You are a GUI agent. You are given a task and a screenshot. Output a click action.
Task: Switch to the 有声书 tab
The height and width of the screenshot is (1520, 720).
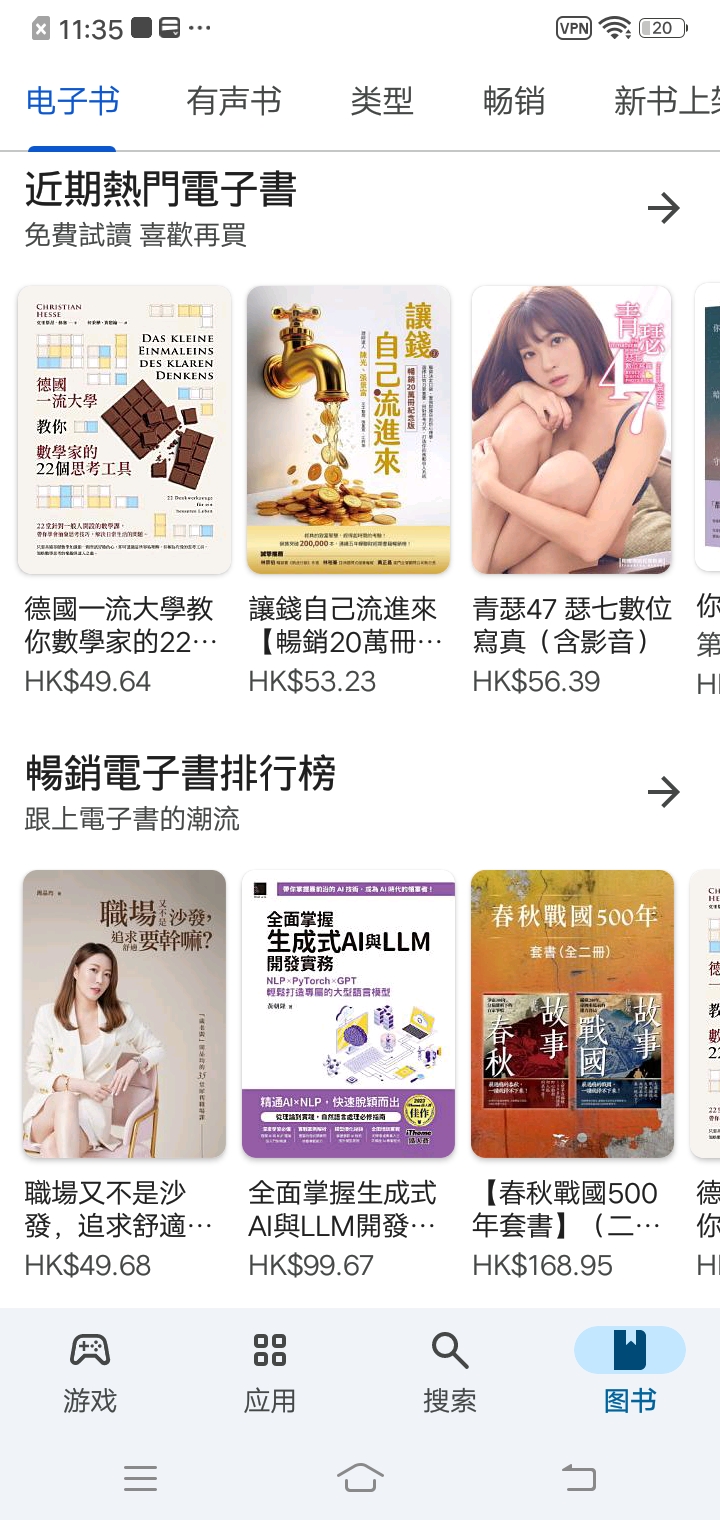234,101
